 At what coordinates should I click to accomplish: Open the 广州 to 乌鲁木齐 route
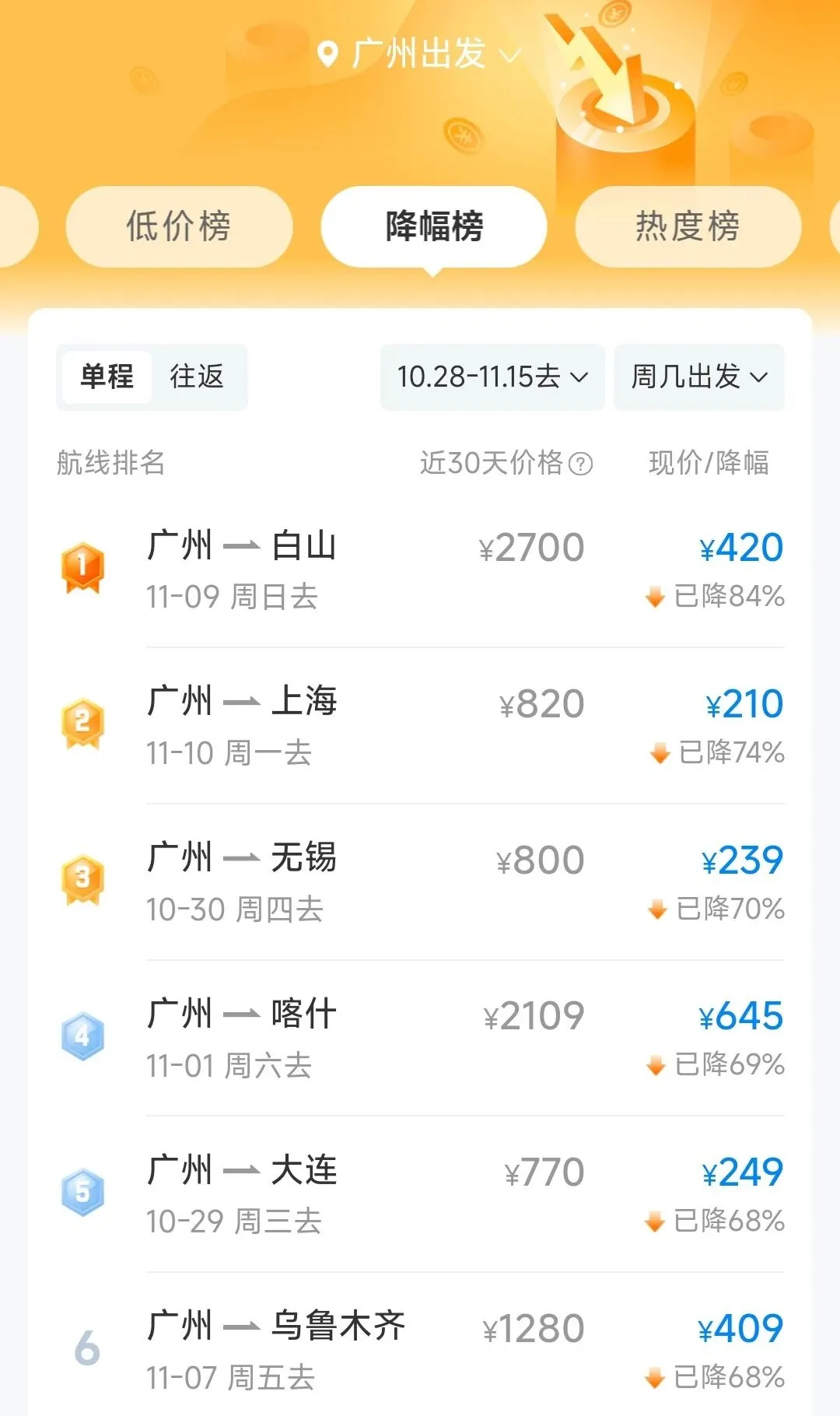pyautogui.click(x=420, y=1350)
